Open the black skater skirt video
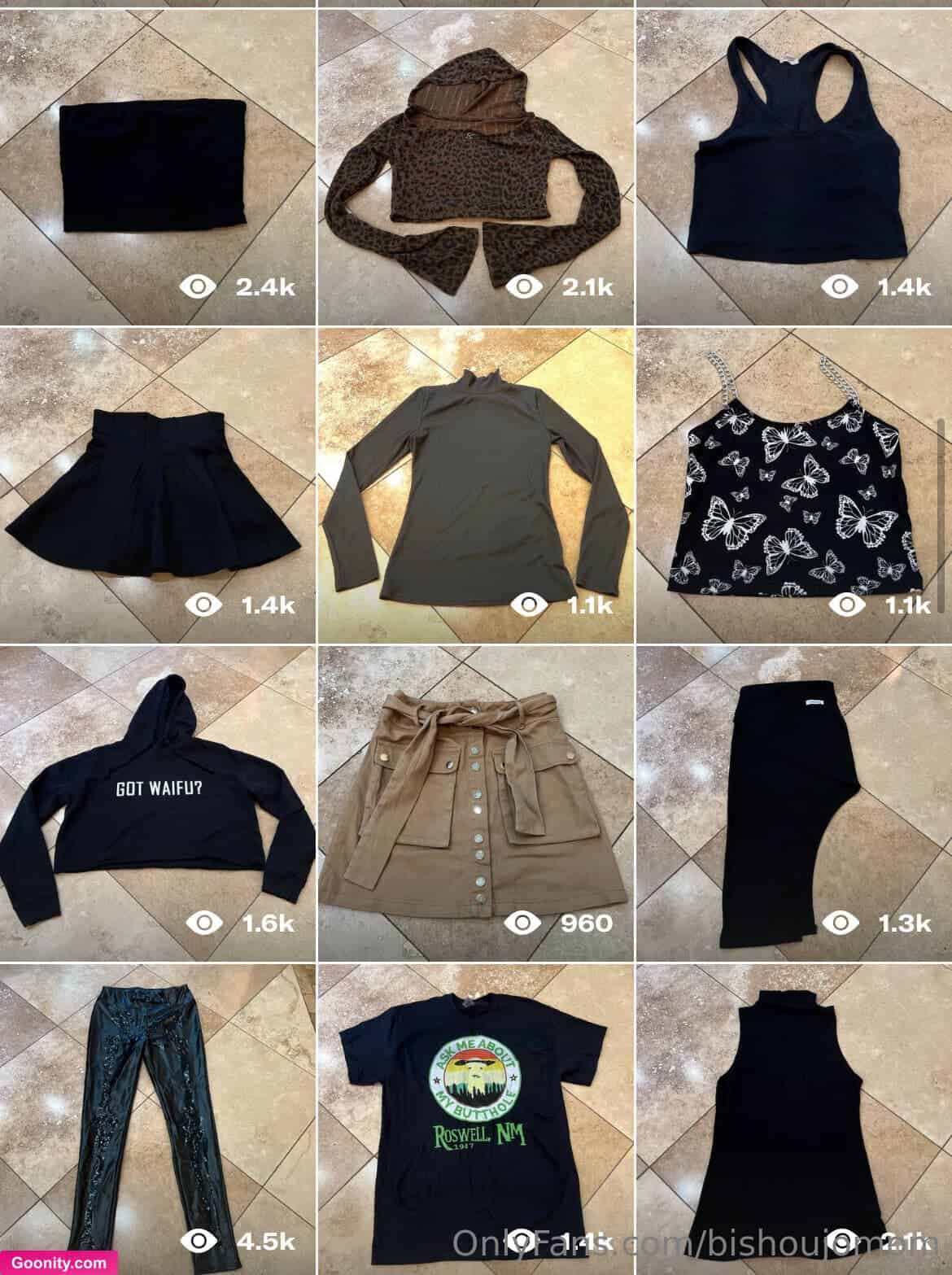This screenshot has height=1275, width=952. (x=157, y=486)
